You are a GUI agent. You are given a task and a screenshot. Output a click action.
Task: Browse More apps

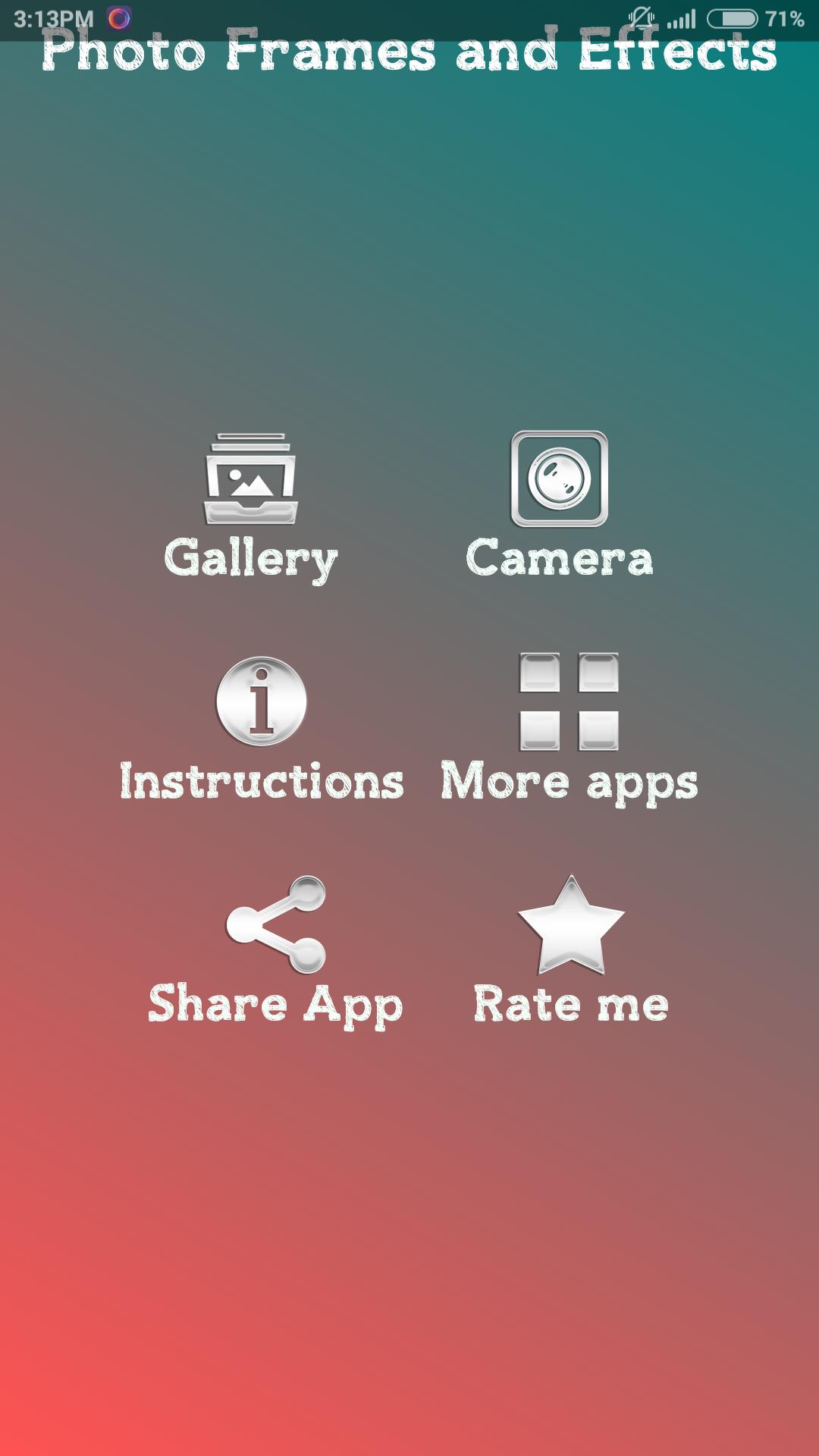[x=569, y=726]
